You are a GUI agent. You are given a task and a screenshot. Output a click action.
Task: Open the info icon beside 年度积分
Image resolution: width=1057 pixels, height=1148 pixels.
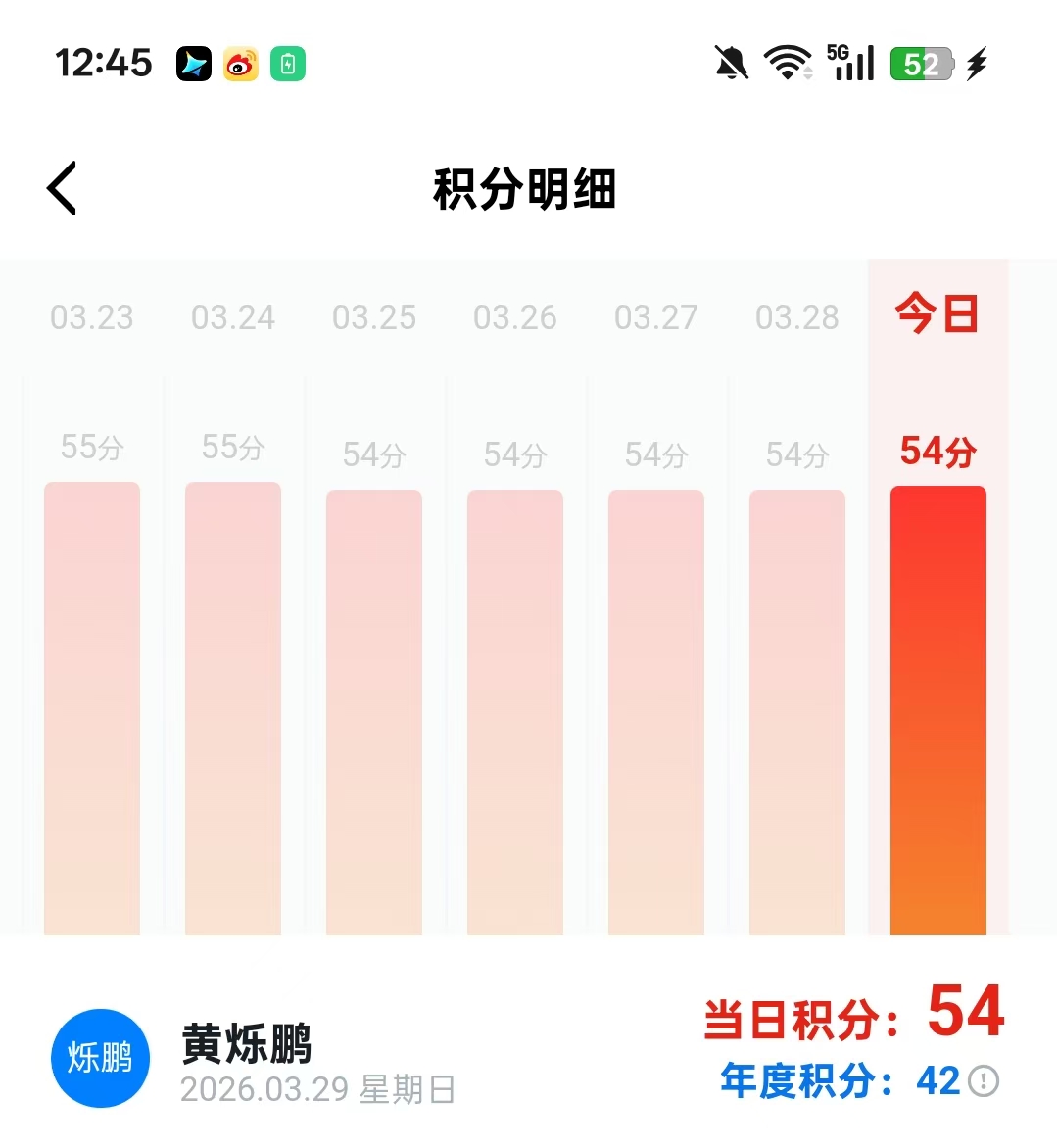pos(984,1081)
